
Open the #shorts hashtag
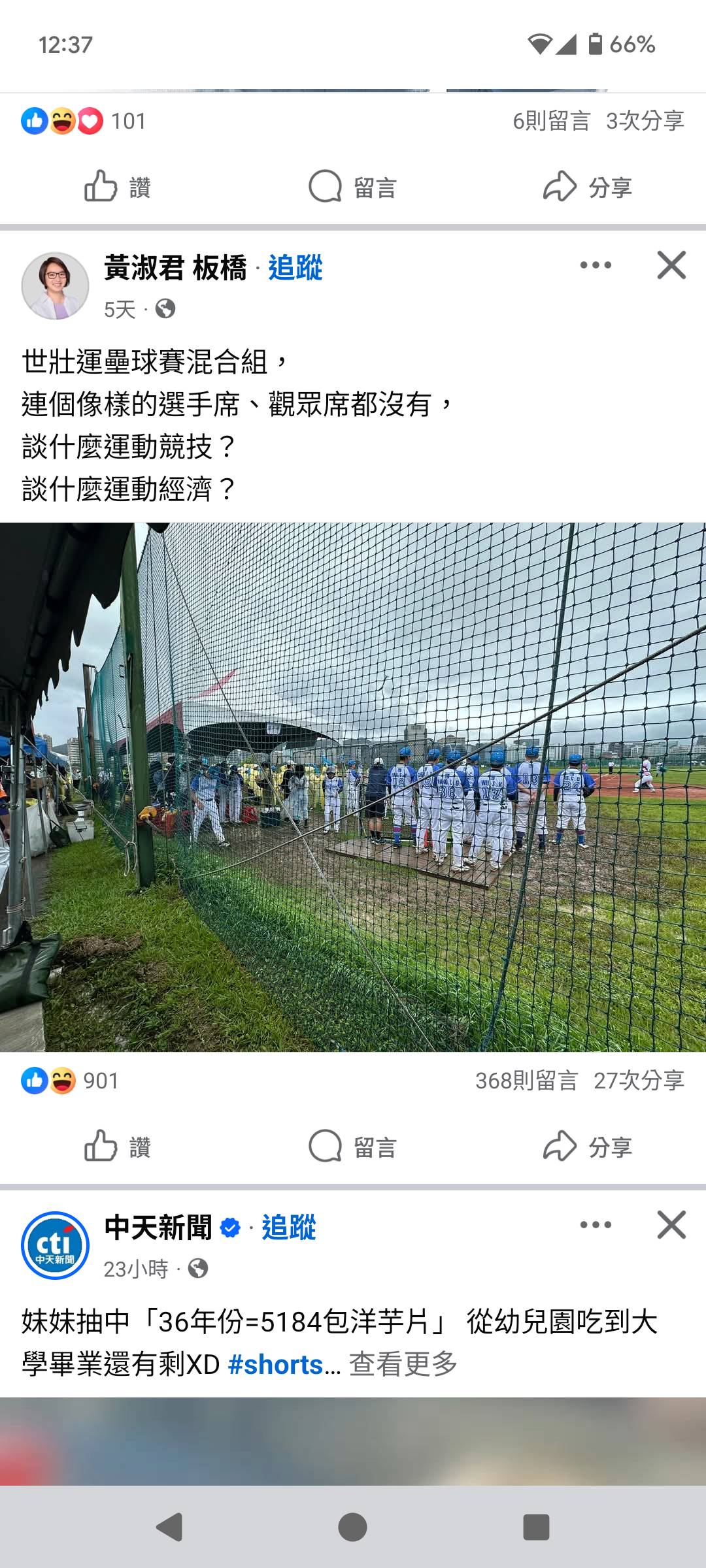[x=275, y=1364]
